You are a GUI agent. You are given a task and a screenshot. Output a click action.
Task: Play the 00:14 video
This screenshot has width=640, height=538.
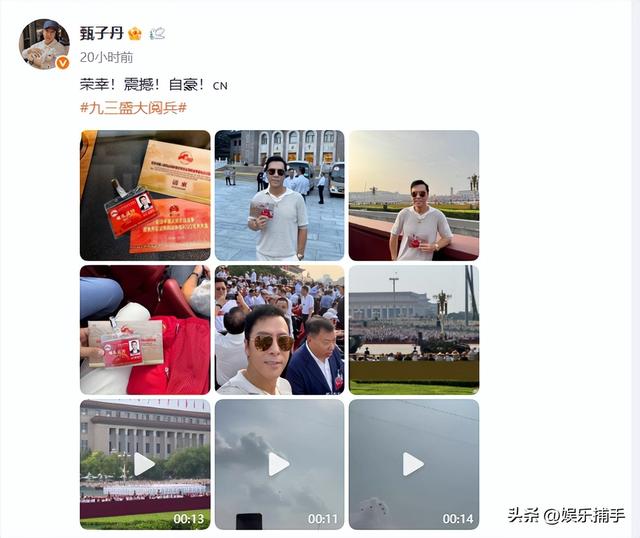[413, 464]
